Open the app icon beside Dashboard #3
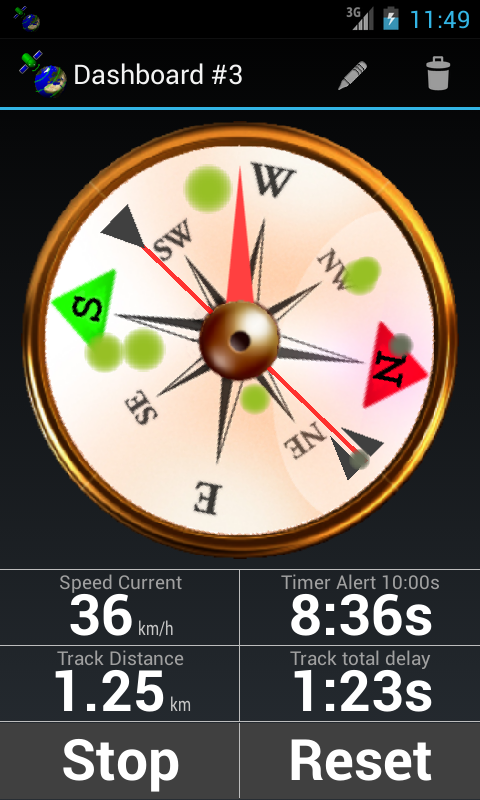Screen dimensions: 480x800 click(x=43, y=74)
